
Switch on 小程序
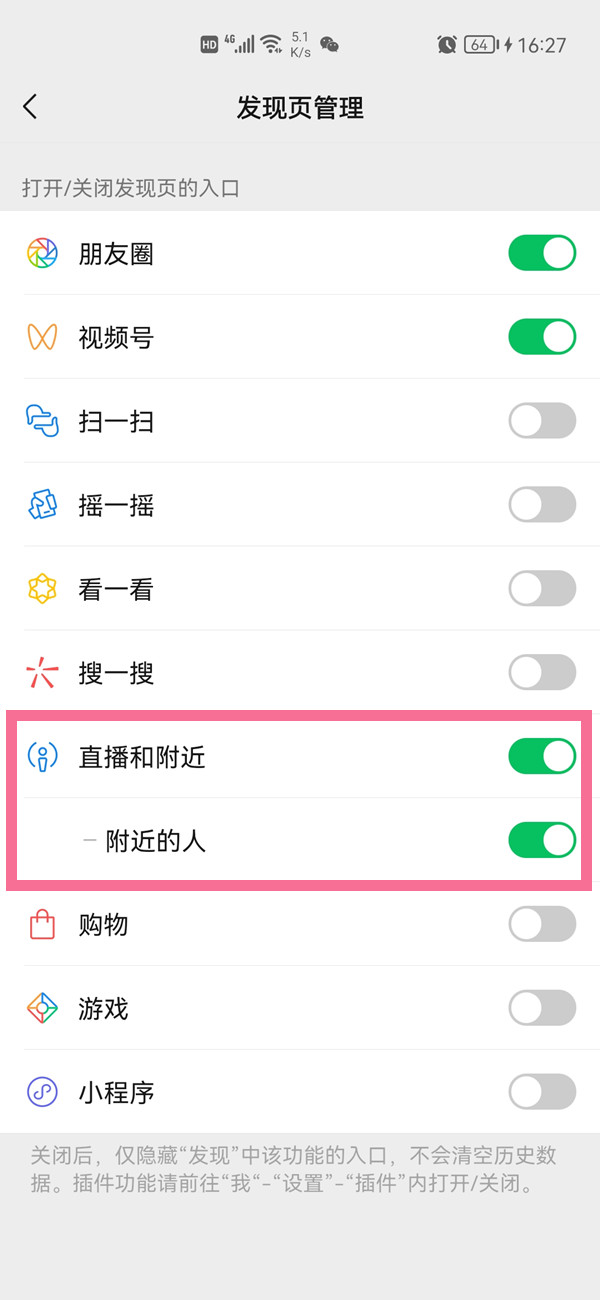(542, 1092)
